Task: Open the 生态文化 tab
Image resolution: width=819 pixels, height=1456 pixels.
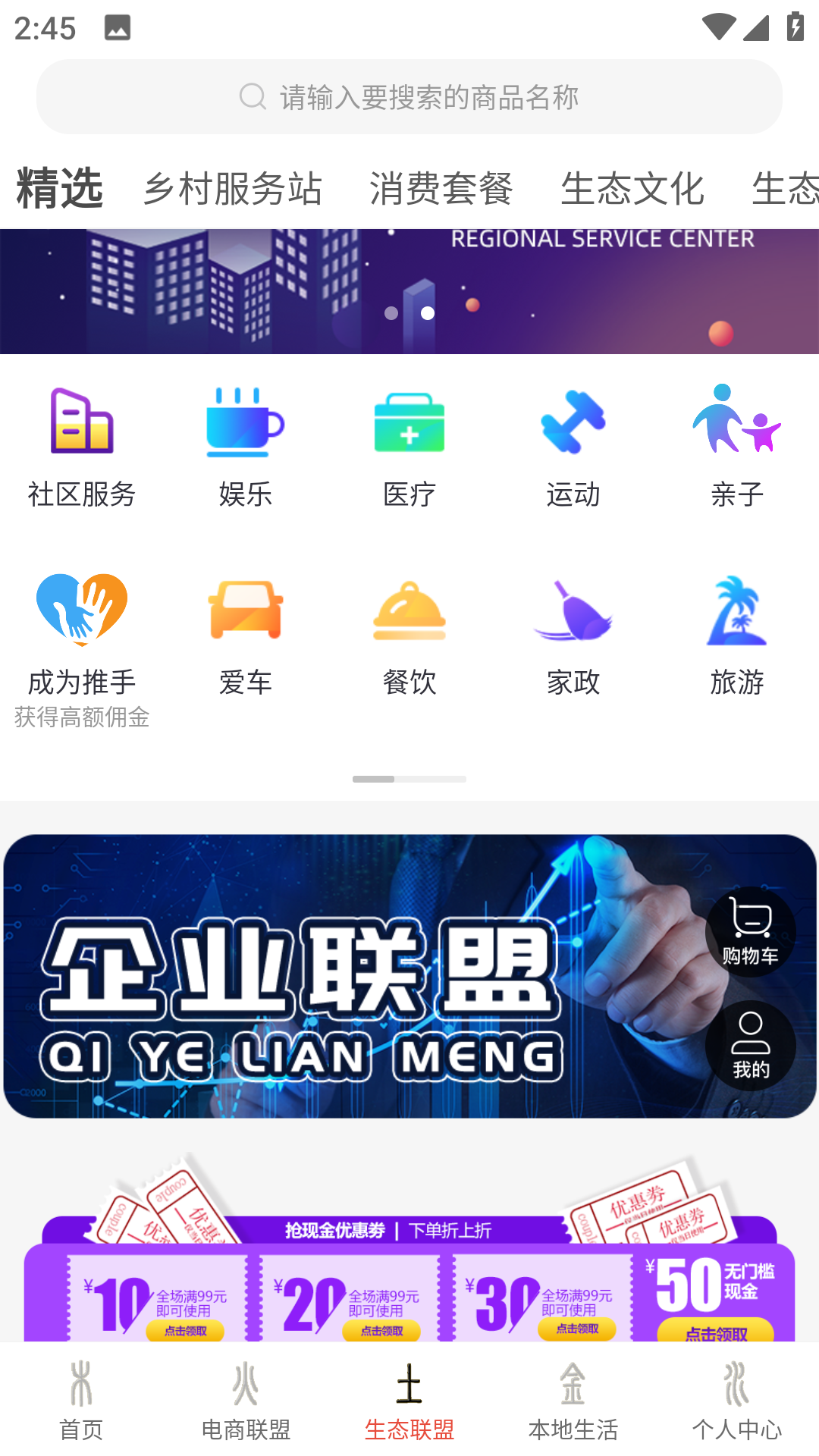Action: point(632,189)
